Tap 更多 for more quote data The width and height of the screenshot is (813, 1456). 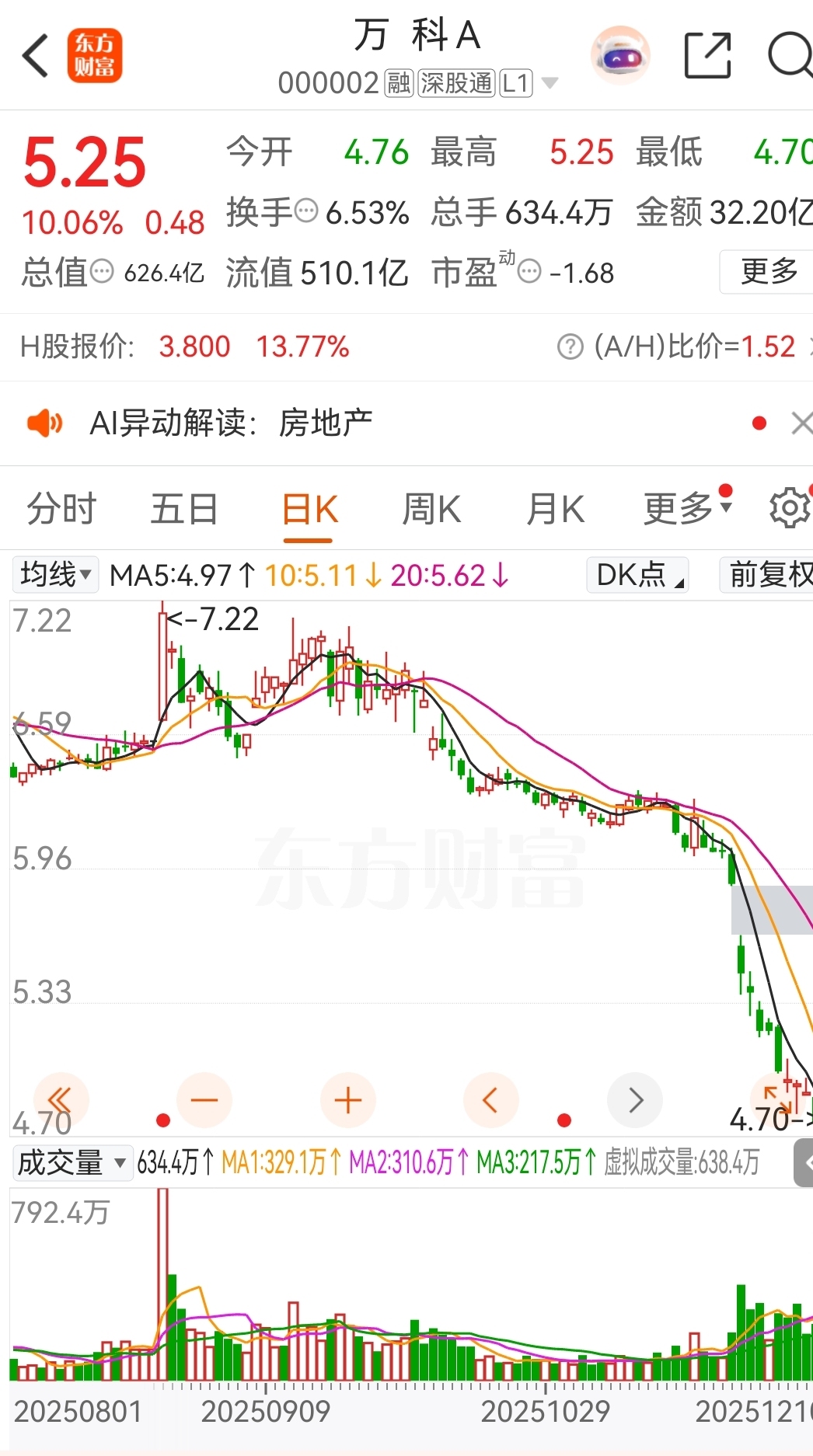(x=768, y=271)
